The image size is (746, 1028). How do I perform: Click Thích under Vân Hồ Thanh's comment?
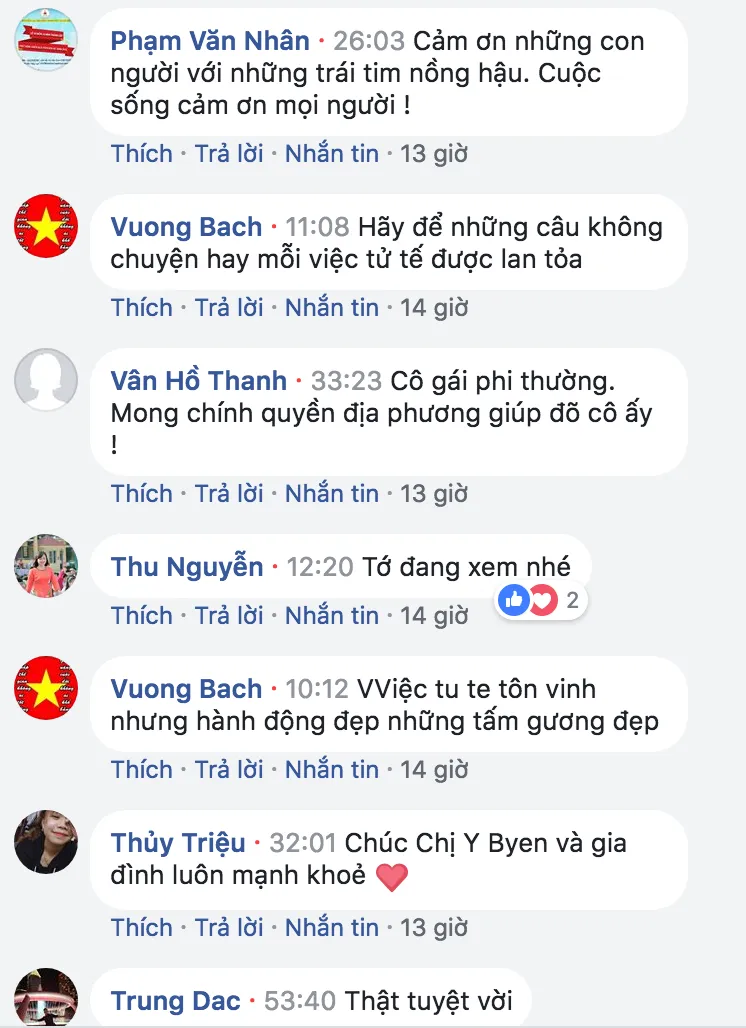point(142,493)
